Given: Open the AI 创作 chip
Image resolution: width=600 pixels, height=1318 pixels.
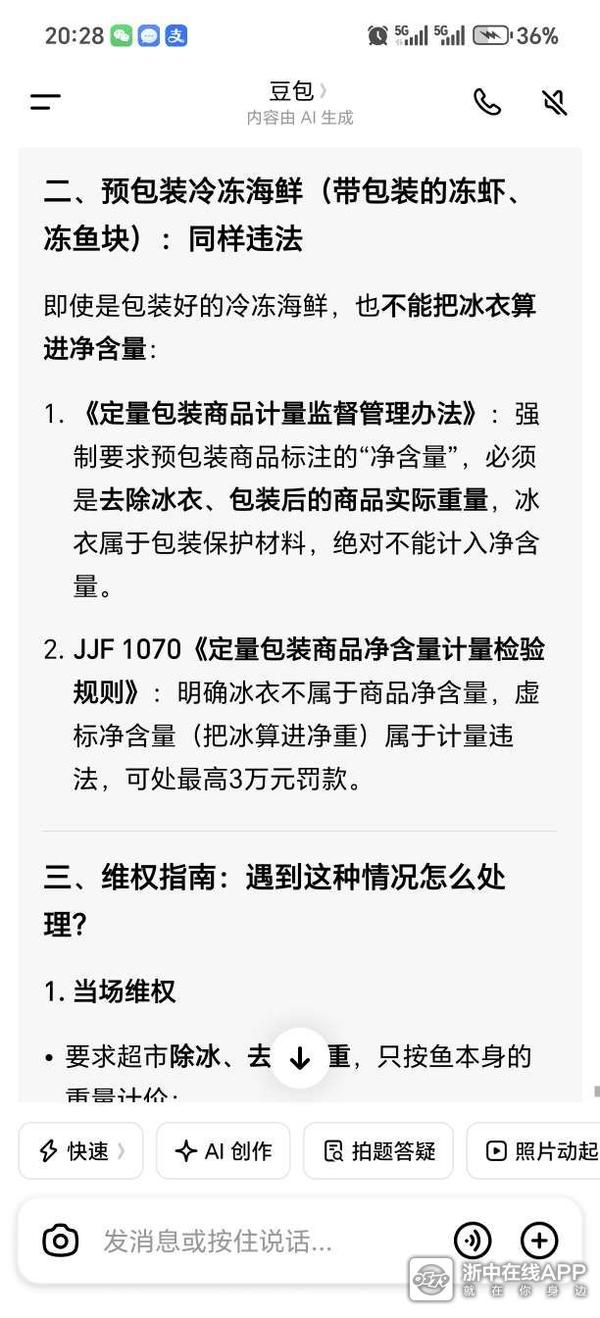Looking at the screenshot, I should point(223,1151).
